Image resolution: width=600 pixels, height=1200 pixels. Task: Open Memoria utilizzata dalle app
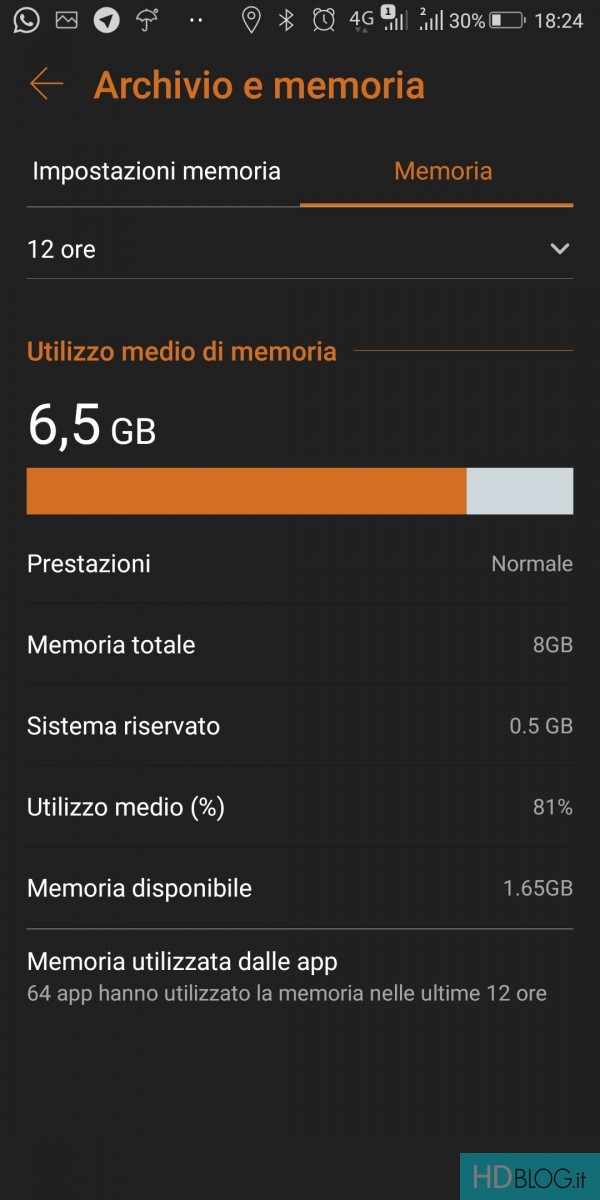click(286, 977)
